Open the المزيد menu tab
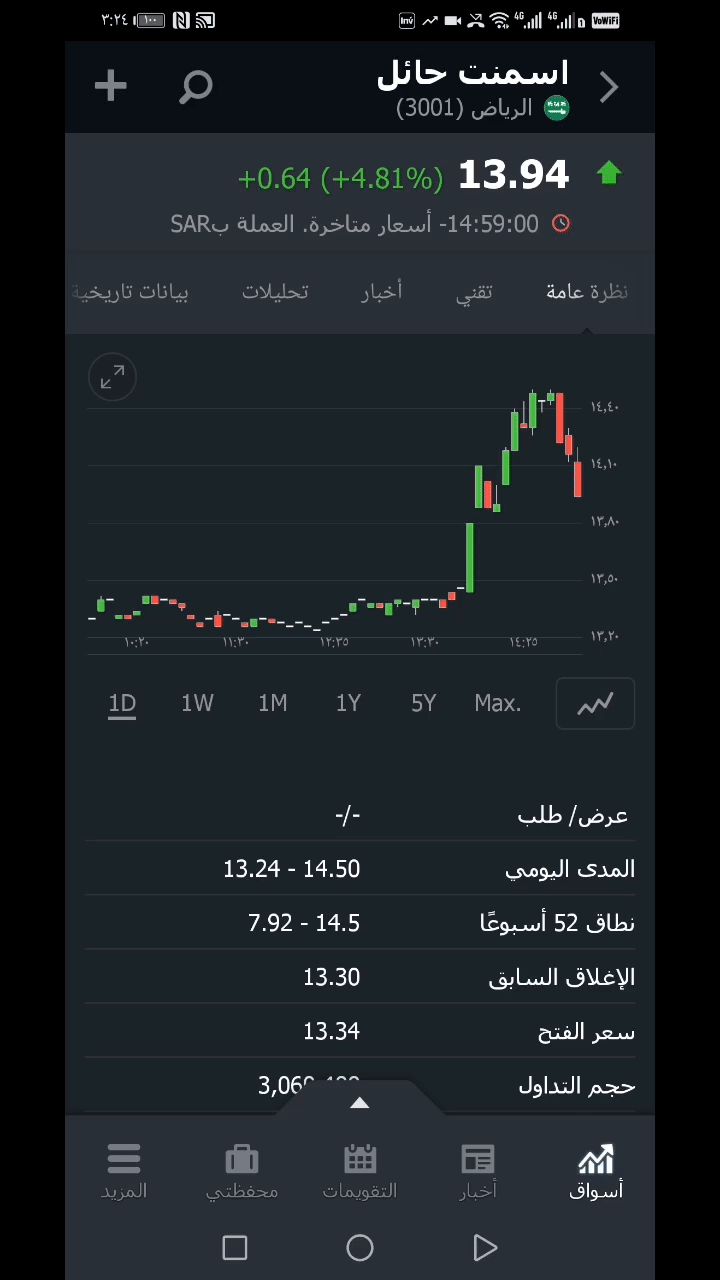The height and width of the screenshot is (1280, 720). [x=124, y=1171]
